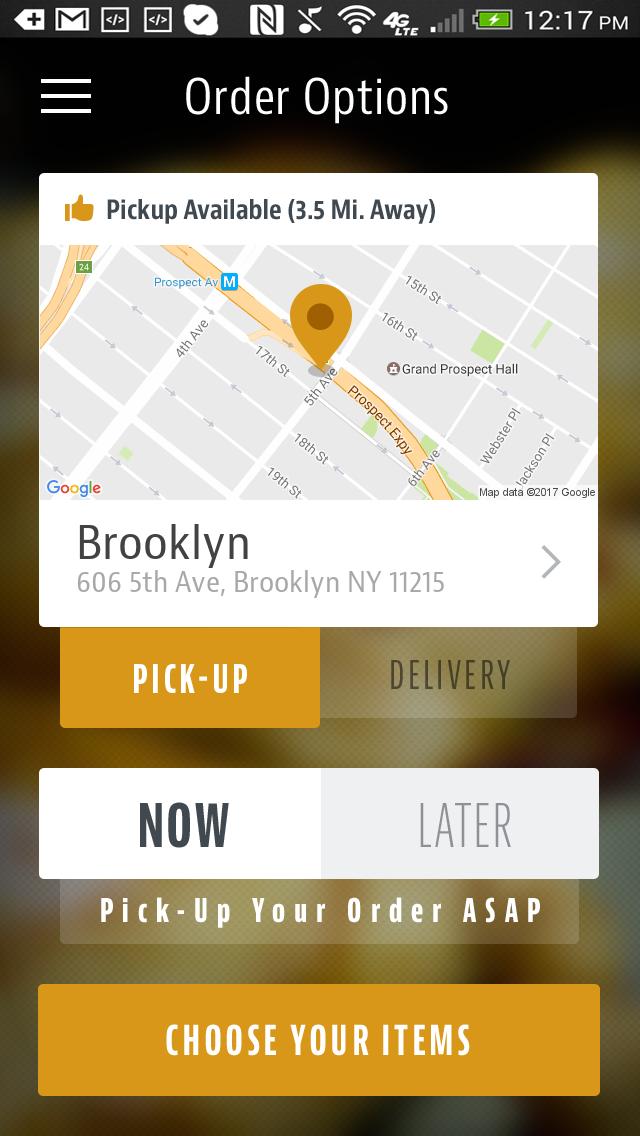Switch to Delivery

pos(449,675)
